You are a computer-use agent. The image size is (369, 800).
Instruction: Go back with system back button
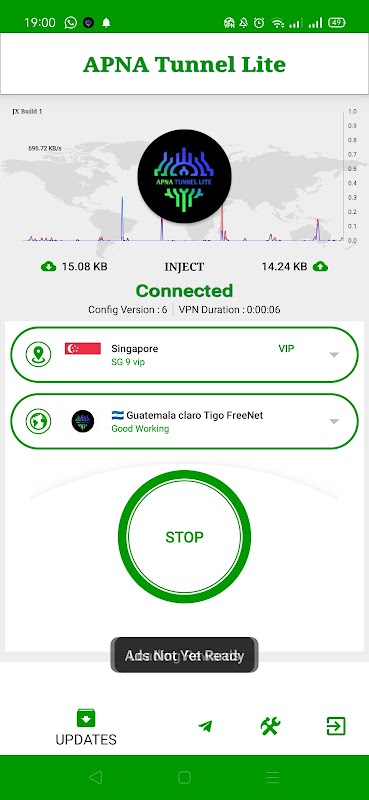pyautogui.click(x=95, y=777)
